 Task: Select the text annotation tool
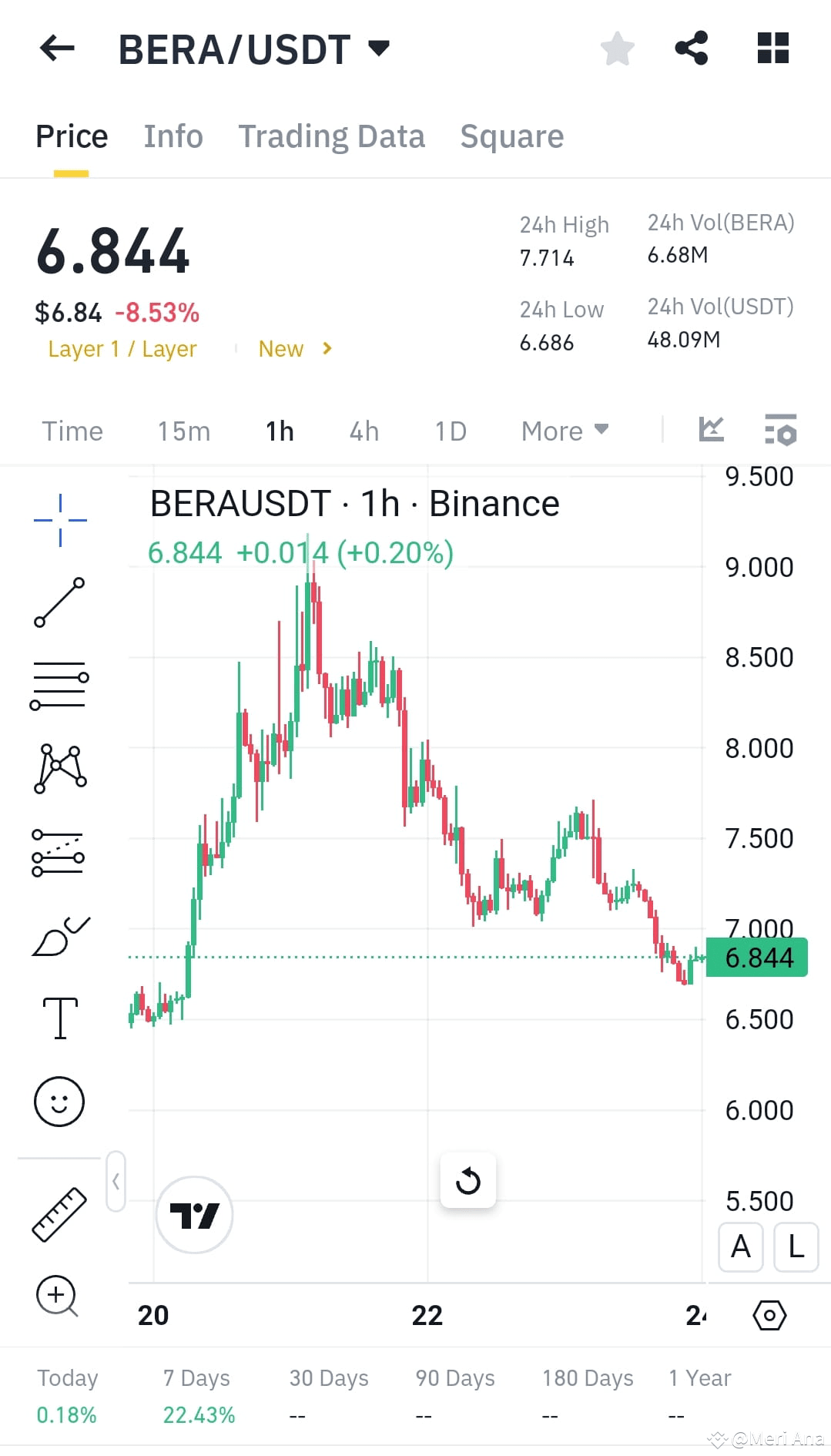[x=59, y=1017]
